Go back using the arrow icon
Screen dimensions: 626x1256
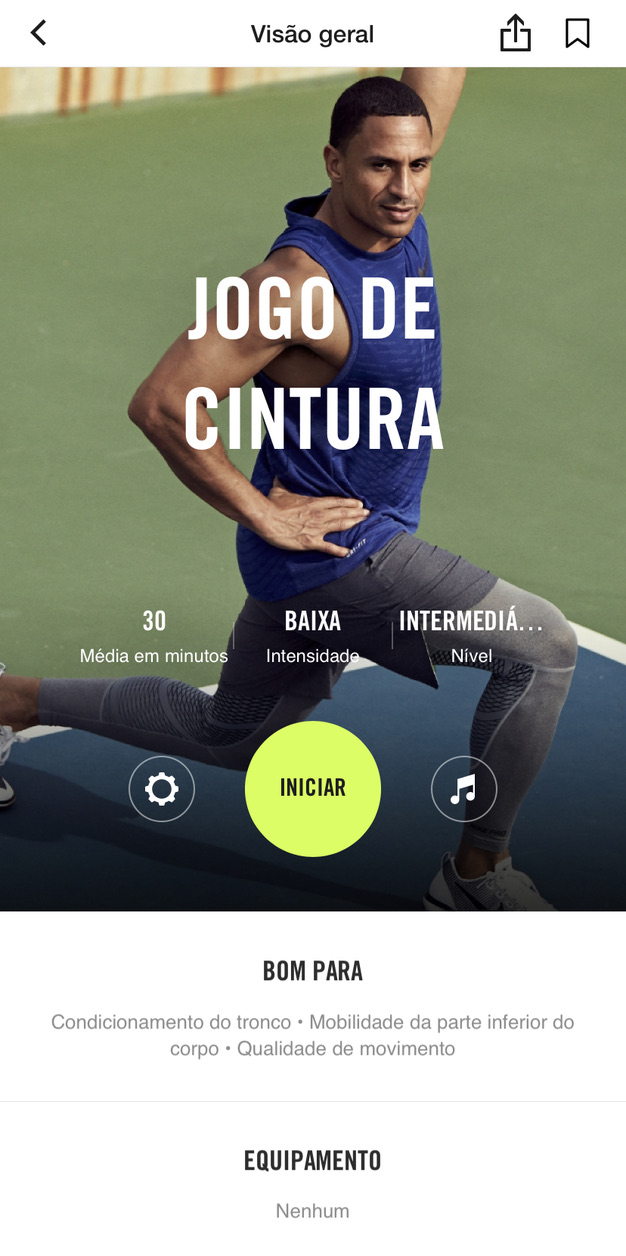click(x=38, y=33)
